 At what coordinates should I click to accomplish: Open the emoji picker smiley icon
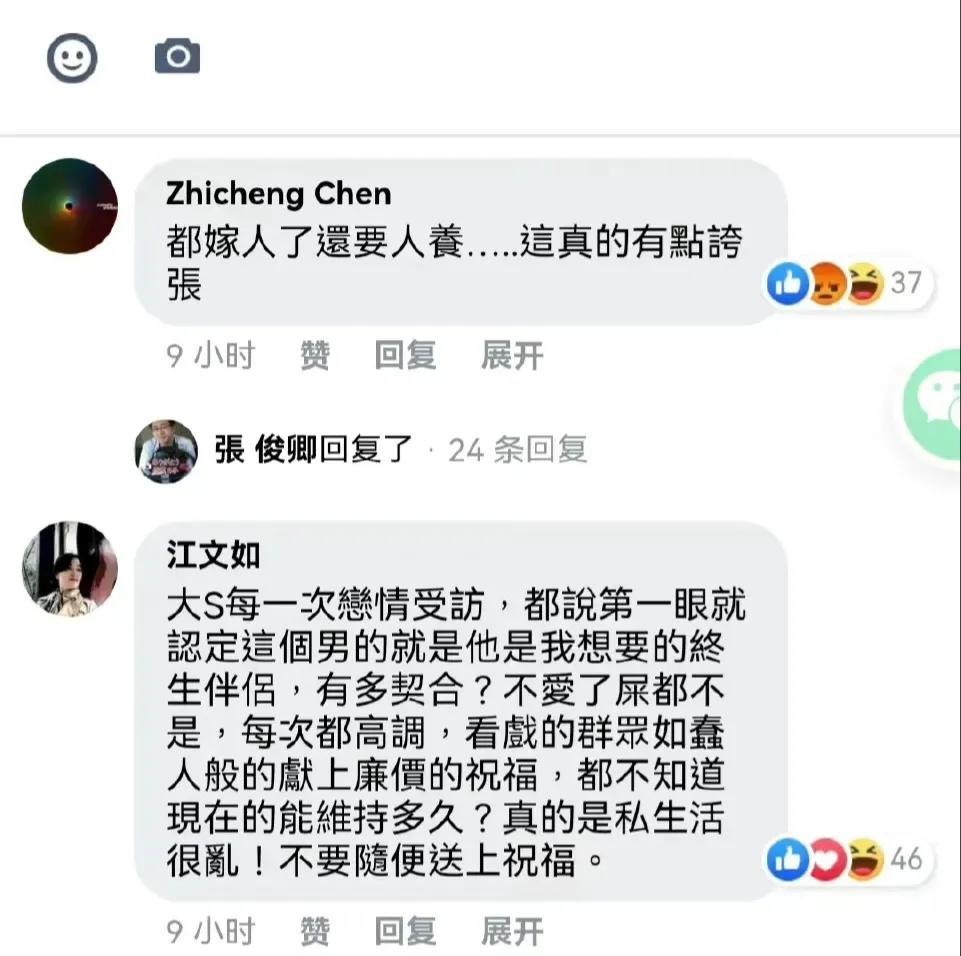click(72, 57)
